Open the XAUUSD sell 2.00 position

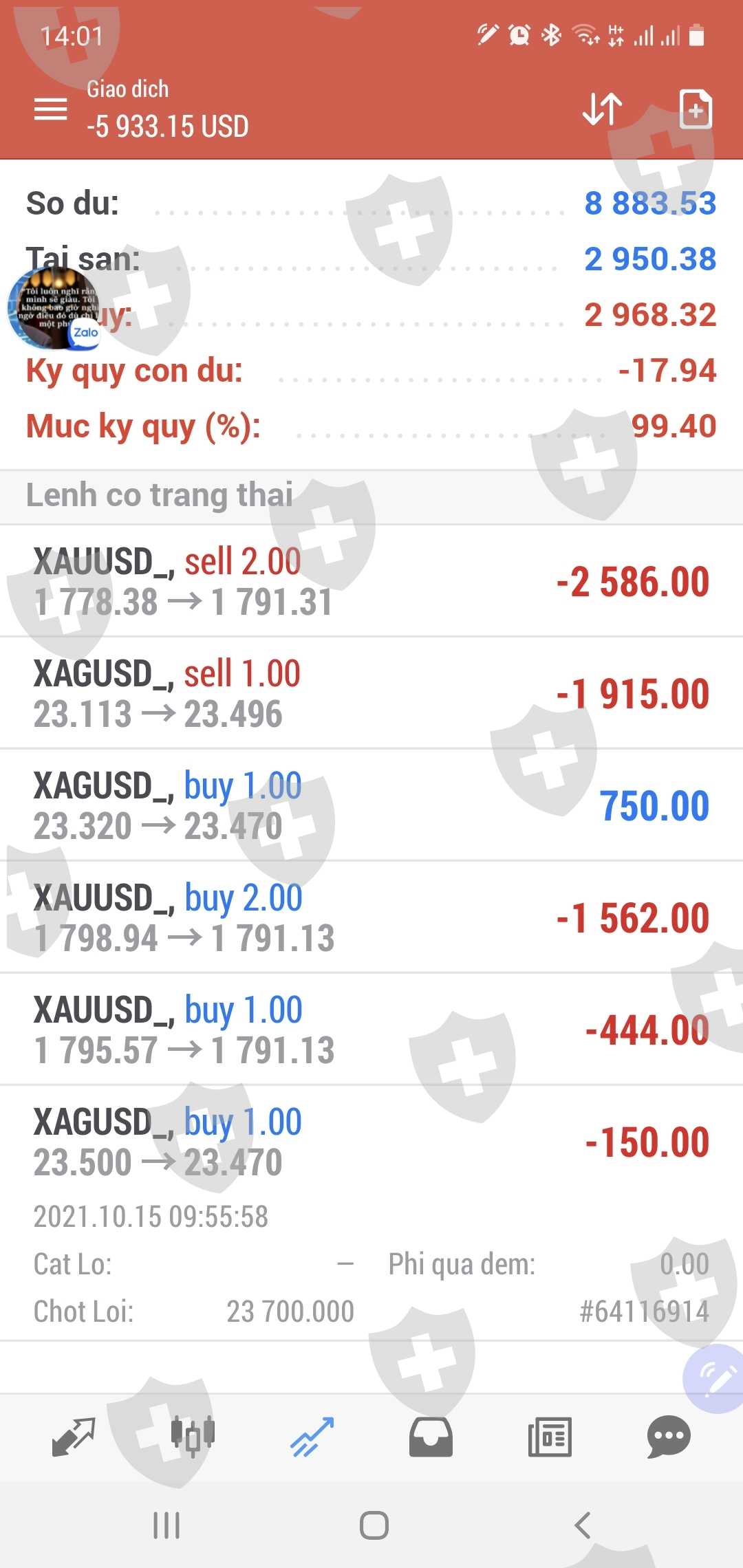point(371,581)
